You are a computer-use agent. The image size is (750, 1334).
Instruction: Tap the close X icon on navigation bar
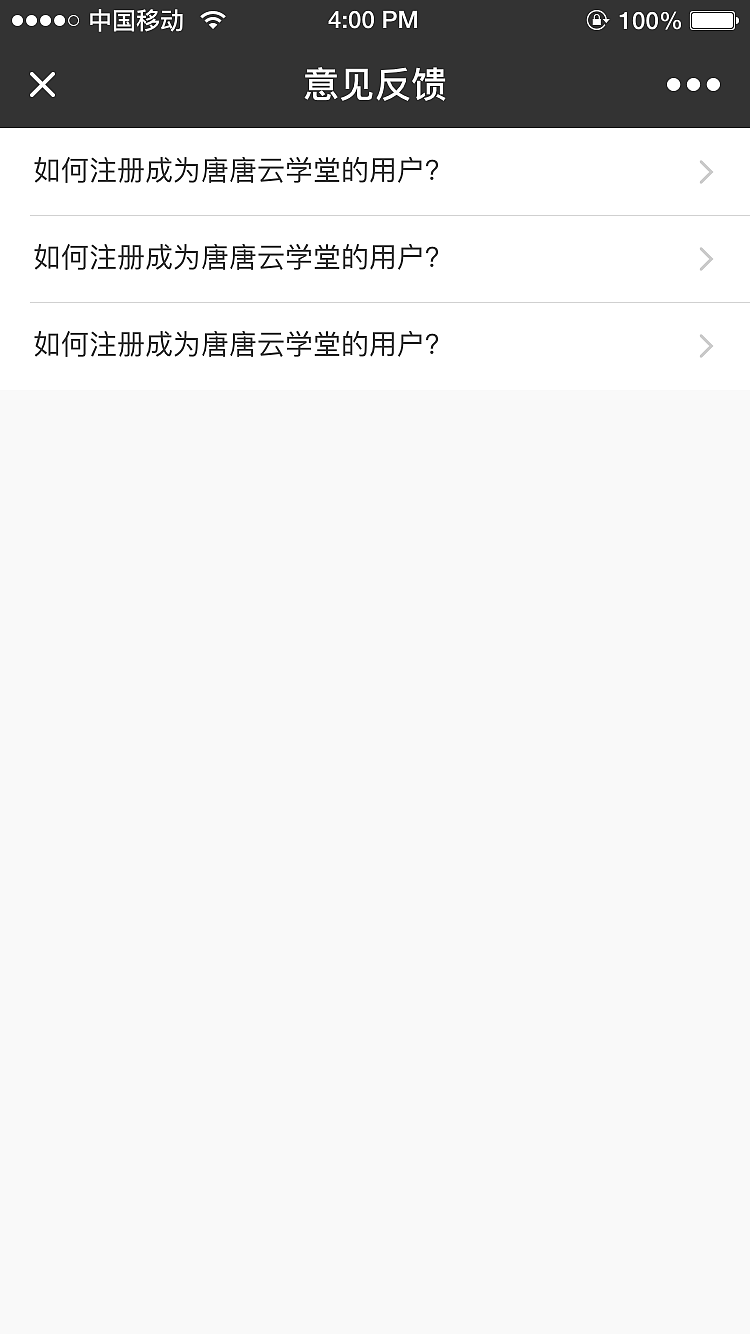pos(42,85)
